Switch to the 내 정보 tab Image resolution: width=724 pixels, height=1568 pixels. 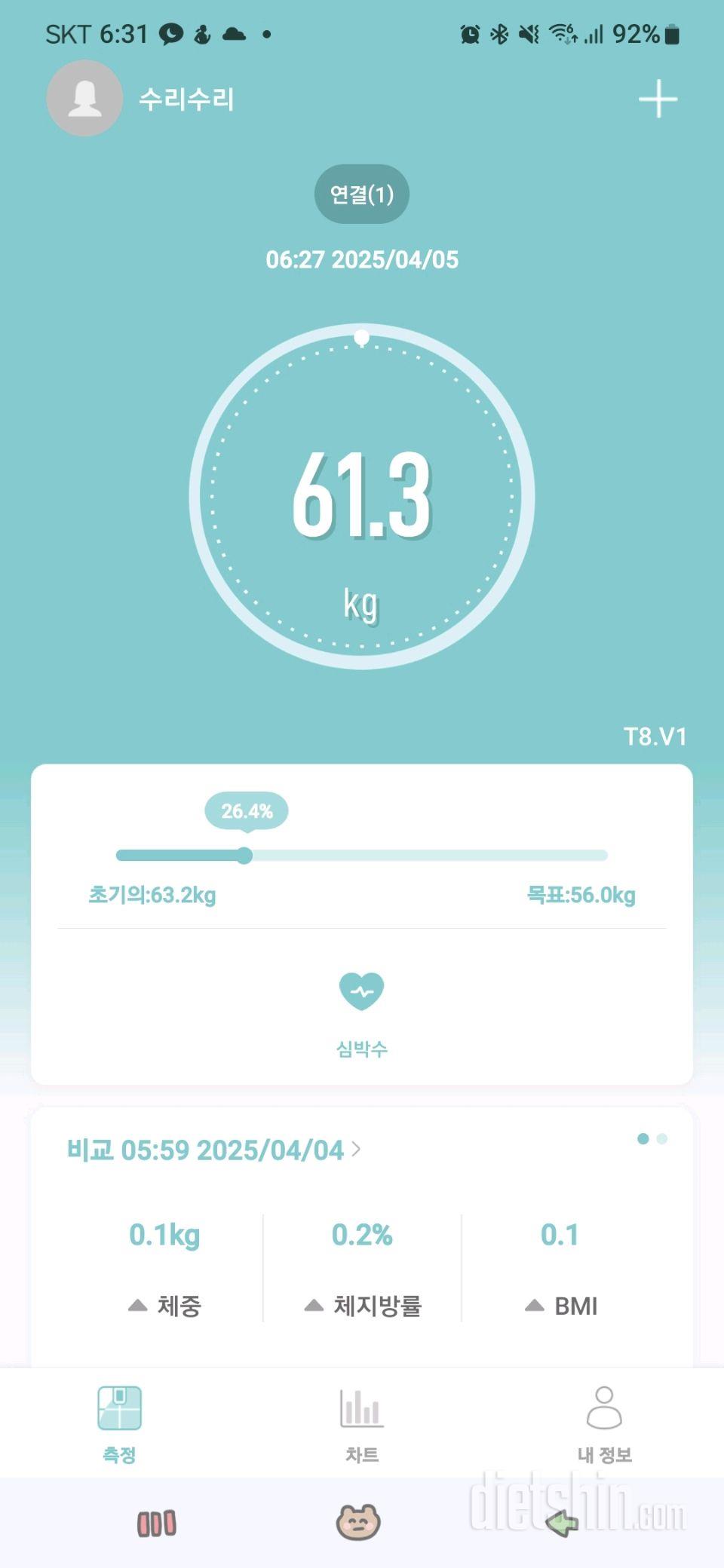[x=604, y=1422]
